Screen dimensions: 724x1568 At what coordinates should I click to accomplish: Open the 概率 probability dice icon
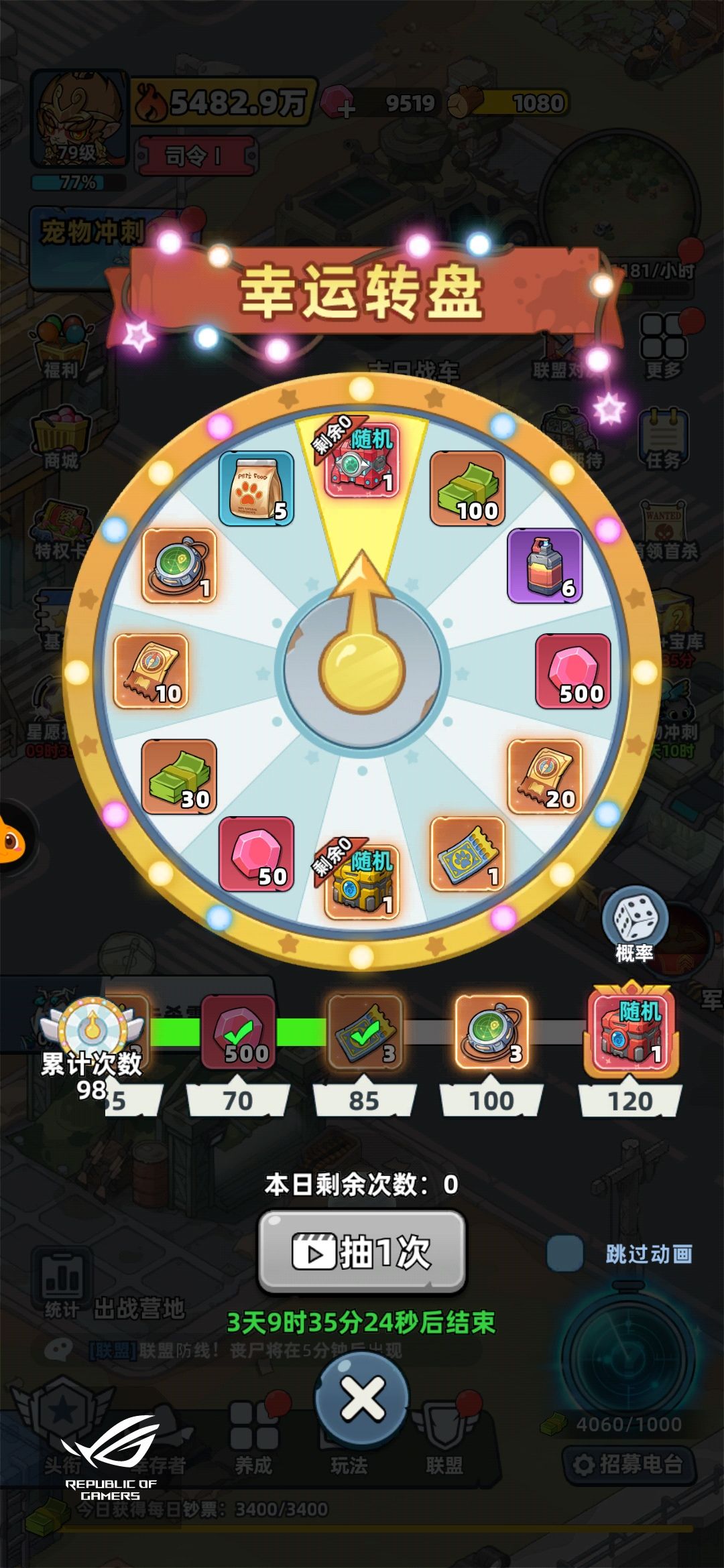634,925
